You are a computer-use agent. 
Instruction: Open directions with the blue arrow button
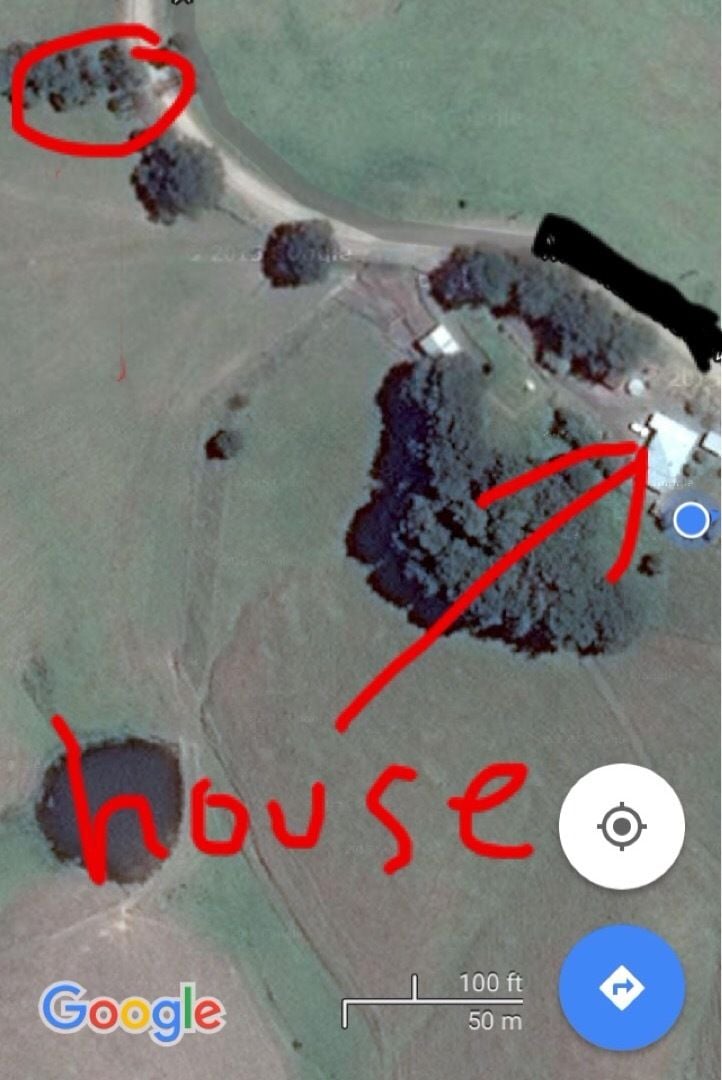[x=621, y=987]
